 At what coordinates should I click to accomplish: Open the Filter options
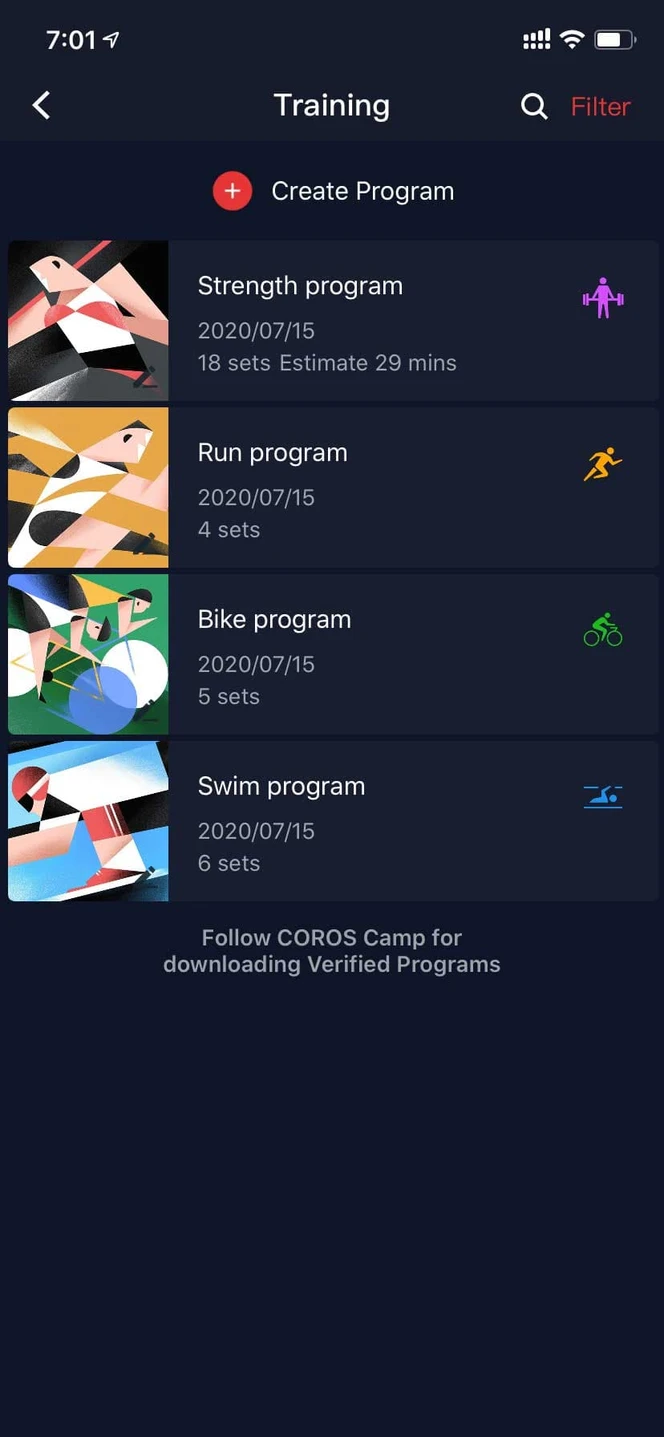click(x=600, y=107)
